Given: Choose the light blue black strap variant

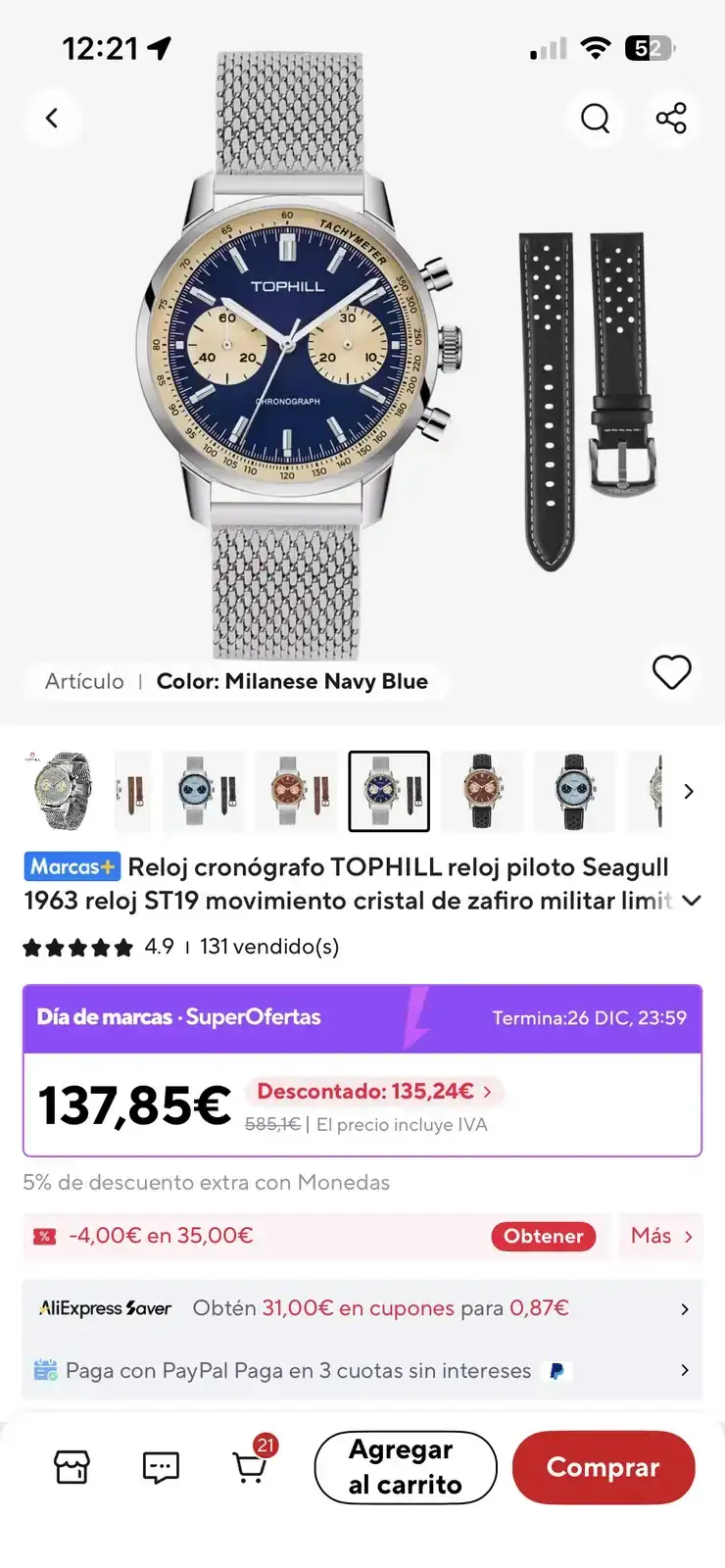Looking at the screenshot, I should click(574, 791).
